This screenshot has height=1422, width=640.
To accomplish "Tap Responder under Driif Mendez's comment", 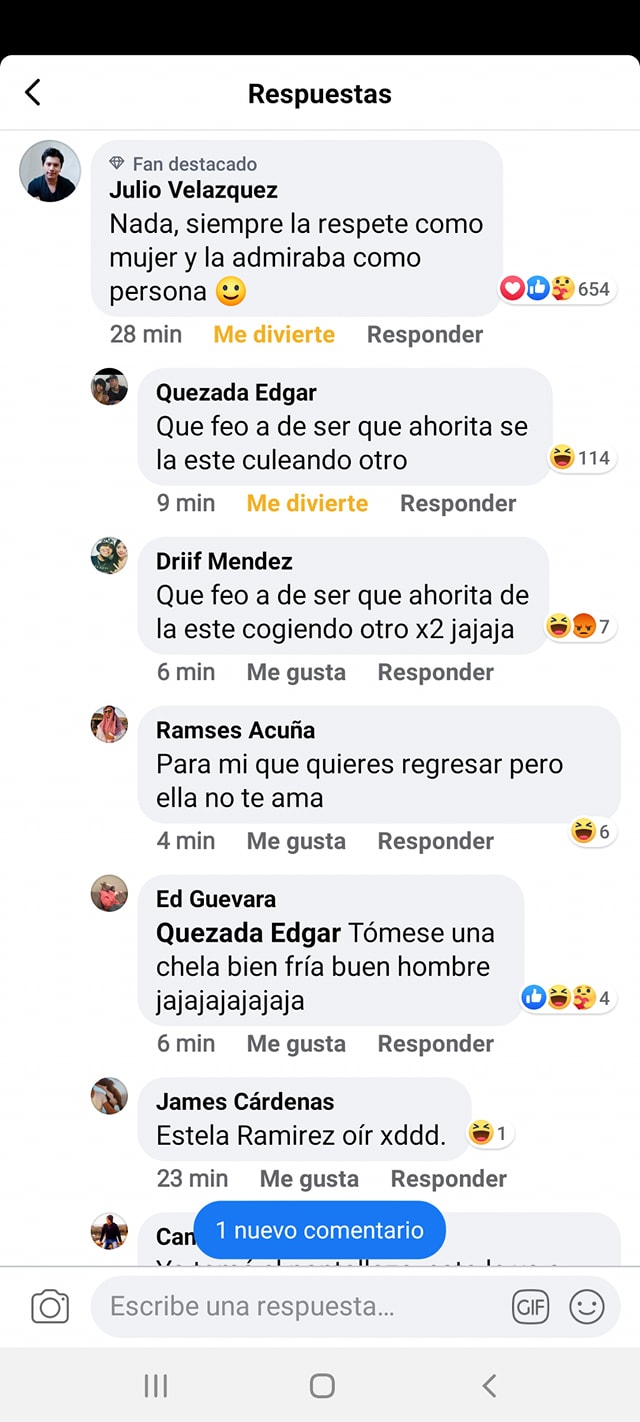I will 435,672.
